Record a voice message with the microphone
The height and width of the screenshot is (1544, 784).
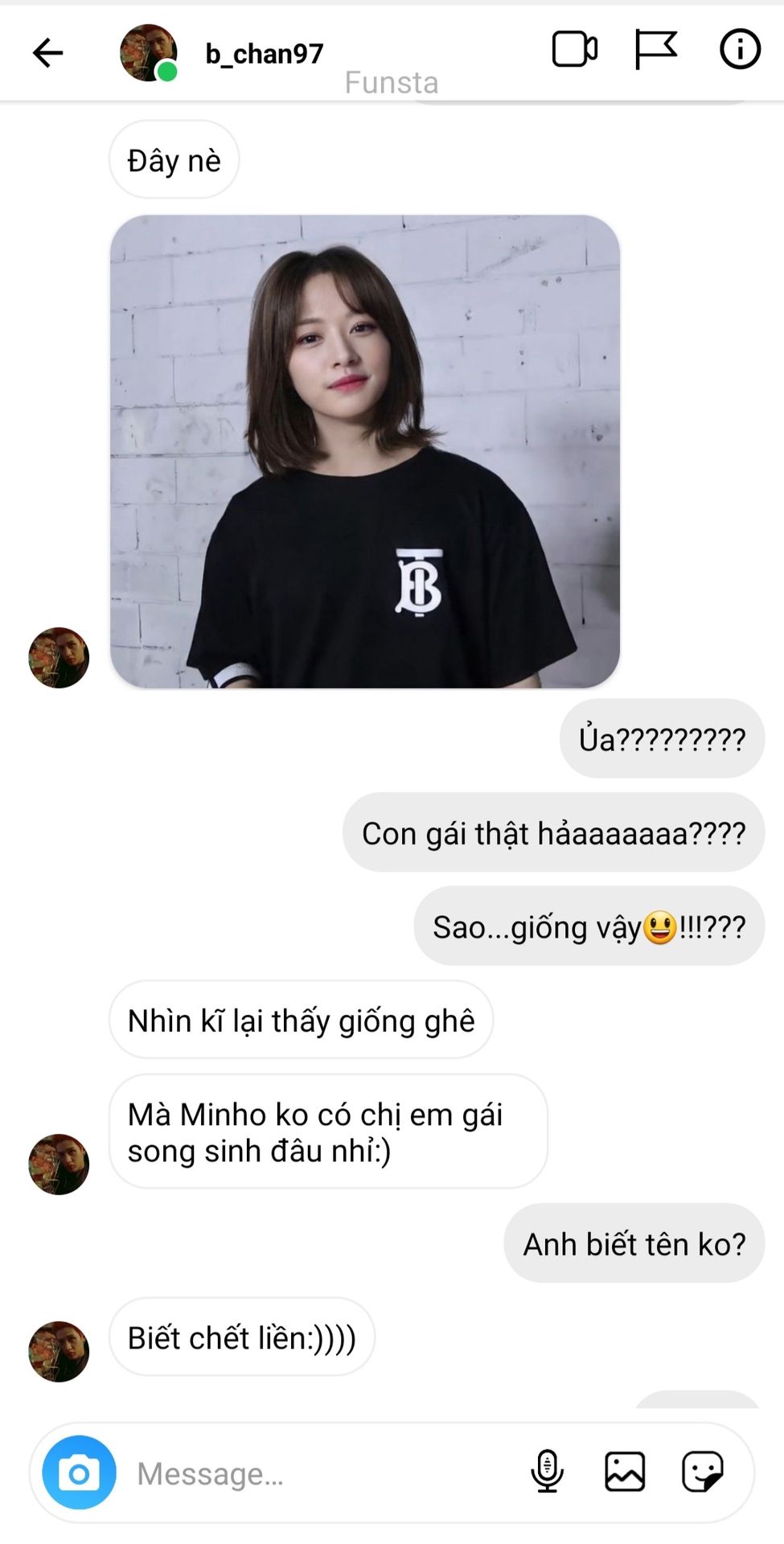547,1472
